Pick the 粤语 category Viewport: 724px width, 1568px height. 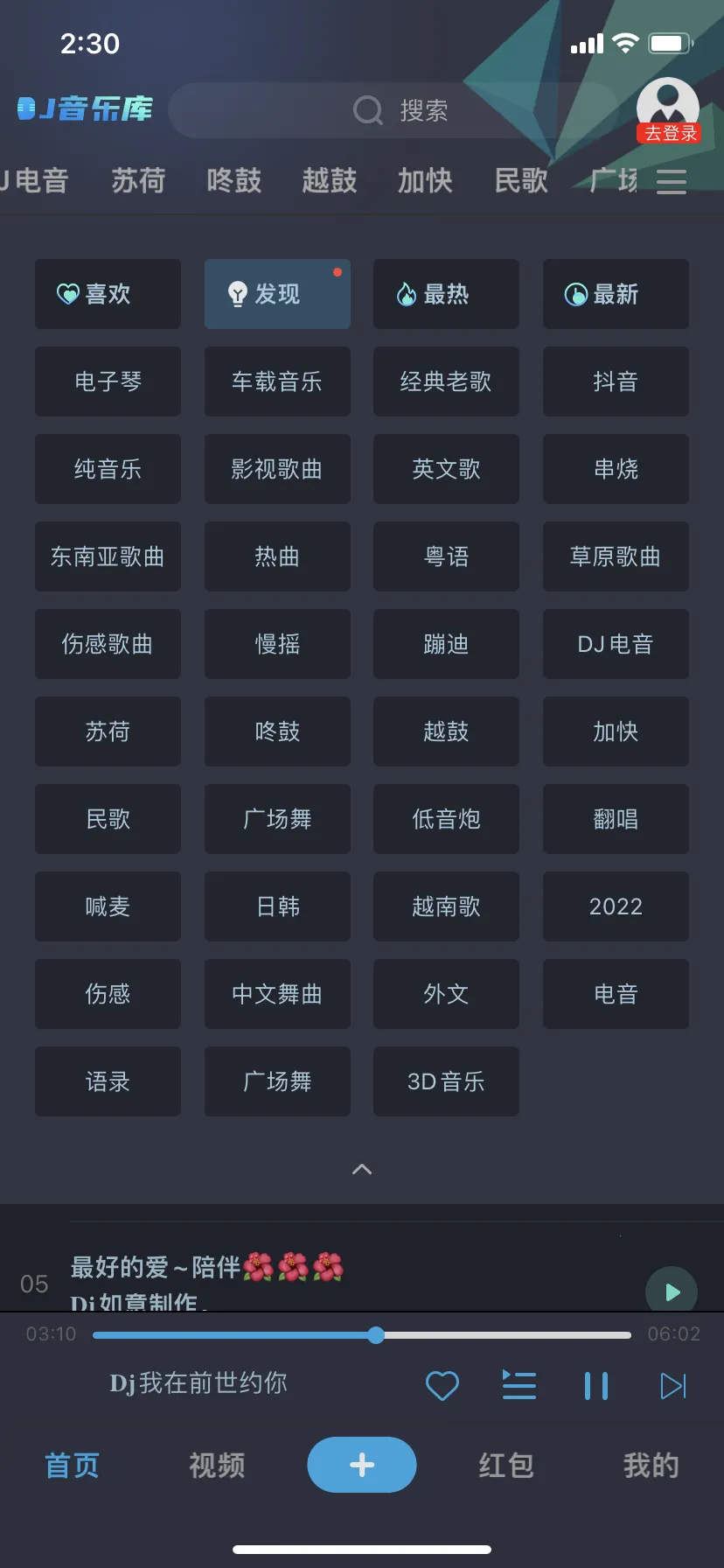click(x=446, y=556)
